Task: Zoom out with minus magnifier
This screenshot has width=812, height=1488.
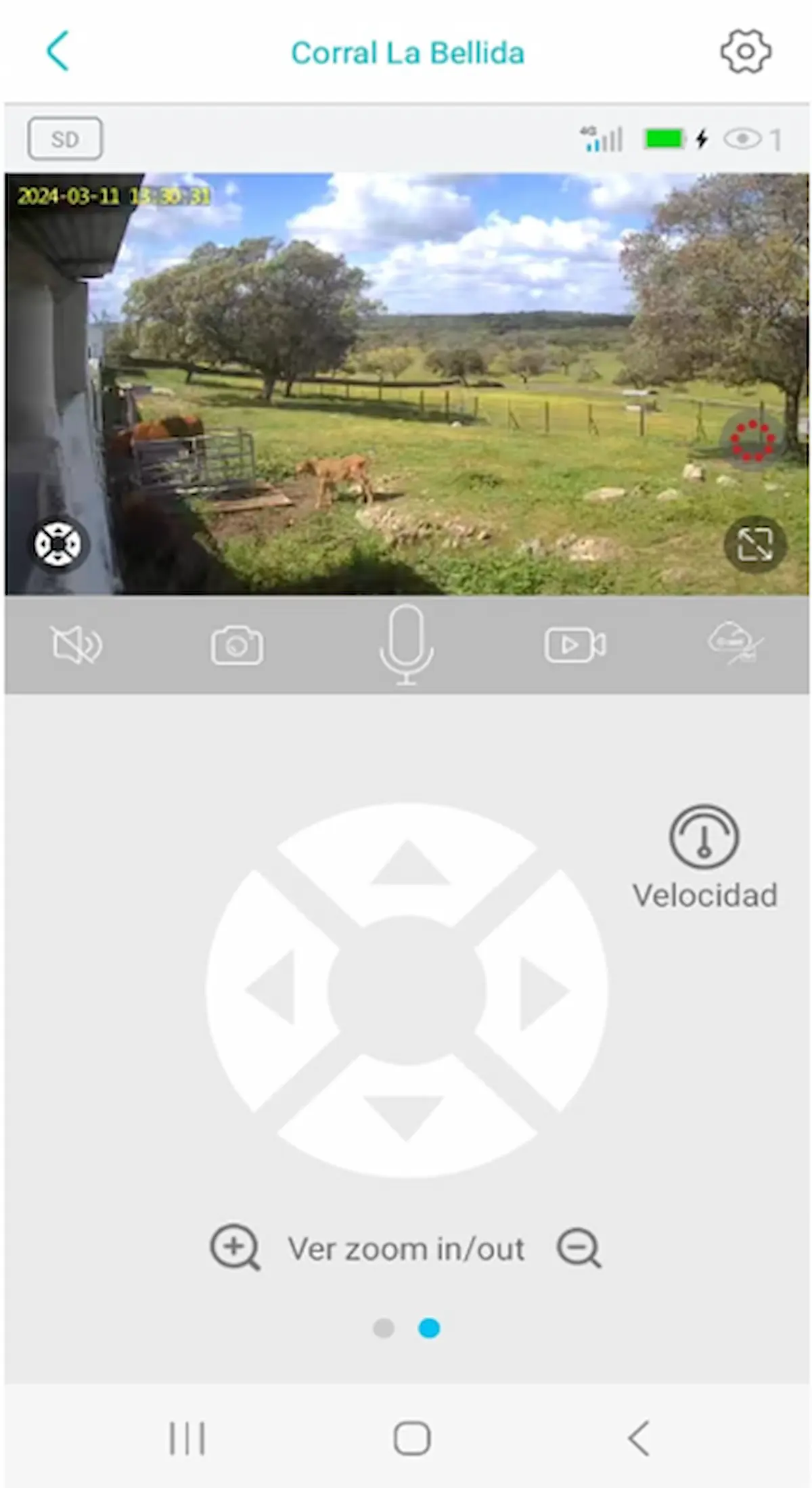Action: click(579, 1247)
